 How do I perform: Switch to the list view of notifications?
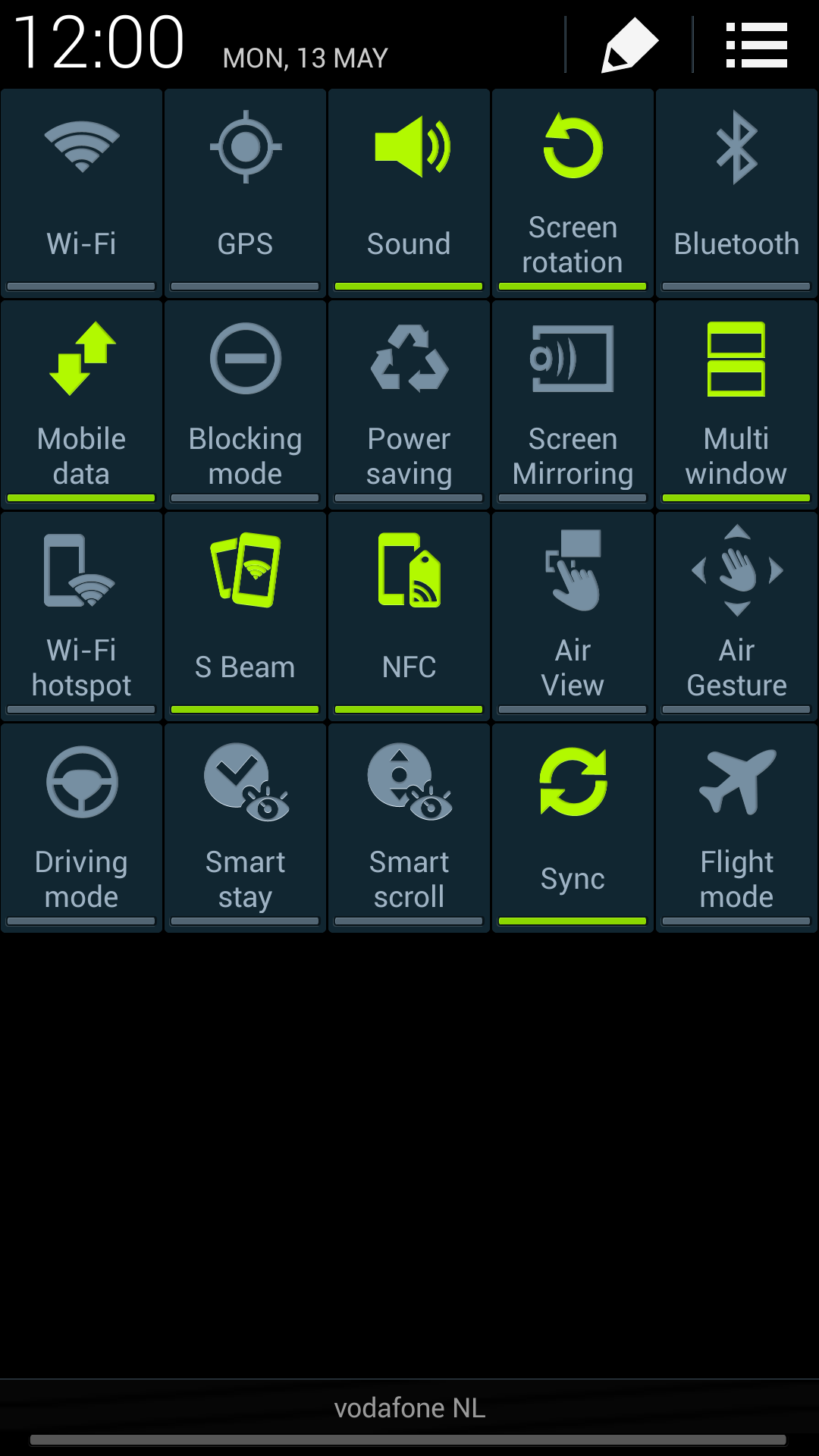[756, 45]
